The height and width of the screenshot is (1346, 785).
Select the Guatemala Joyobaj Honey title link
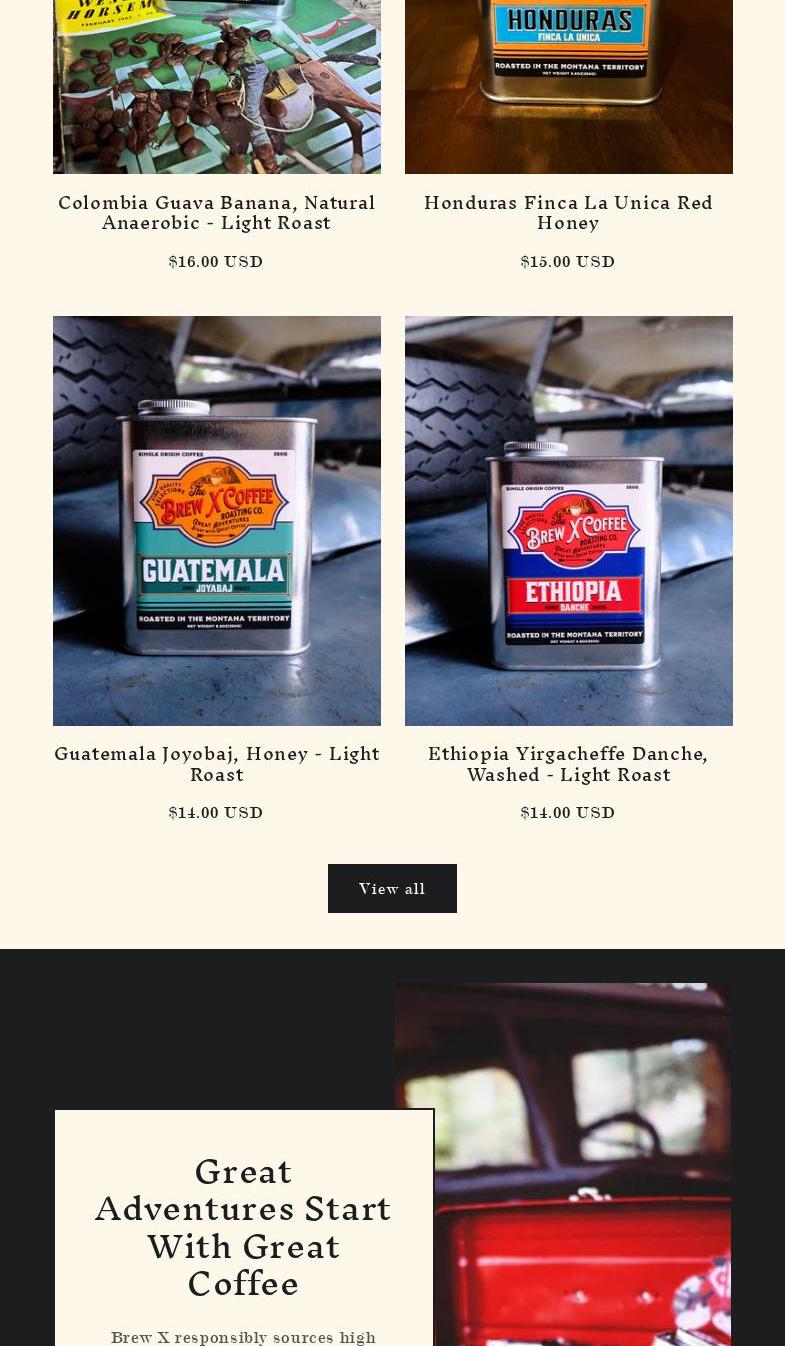tap(216, 763)
